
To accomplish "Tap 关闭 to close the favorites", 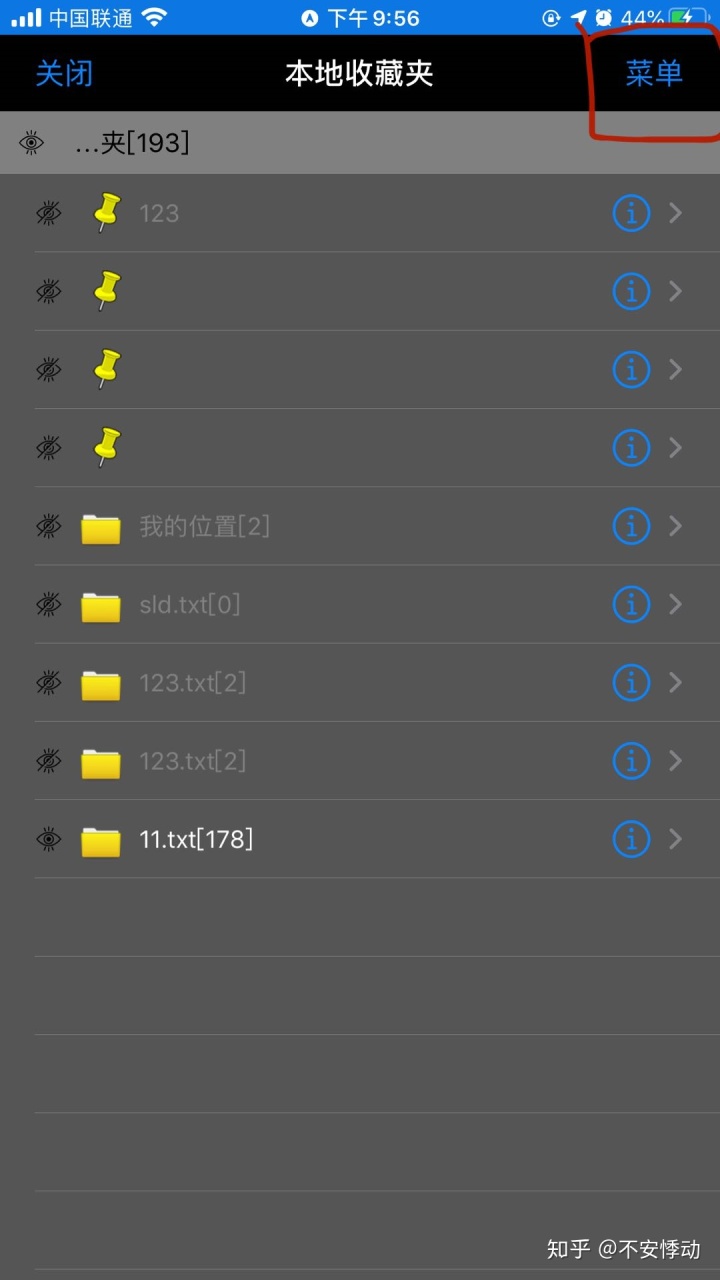I will [x=64, y=73].
